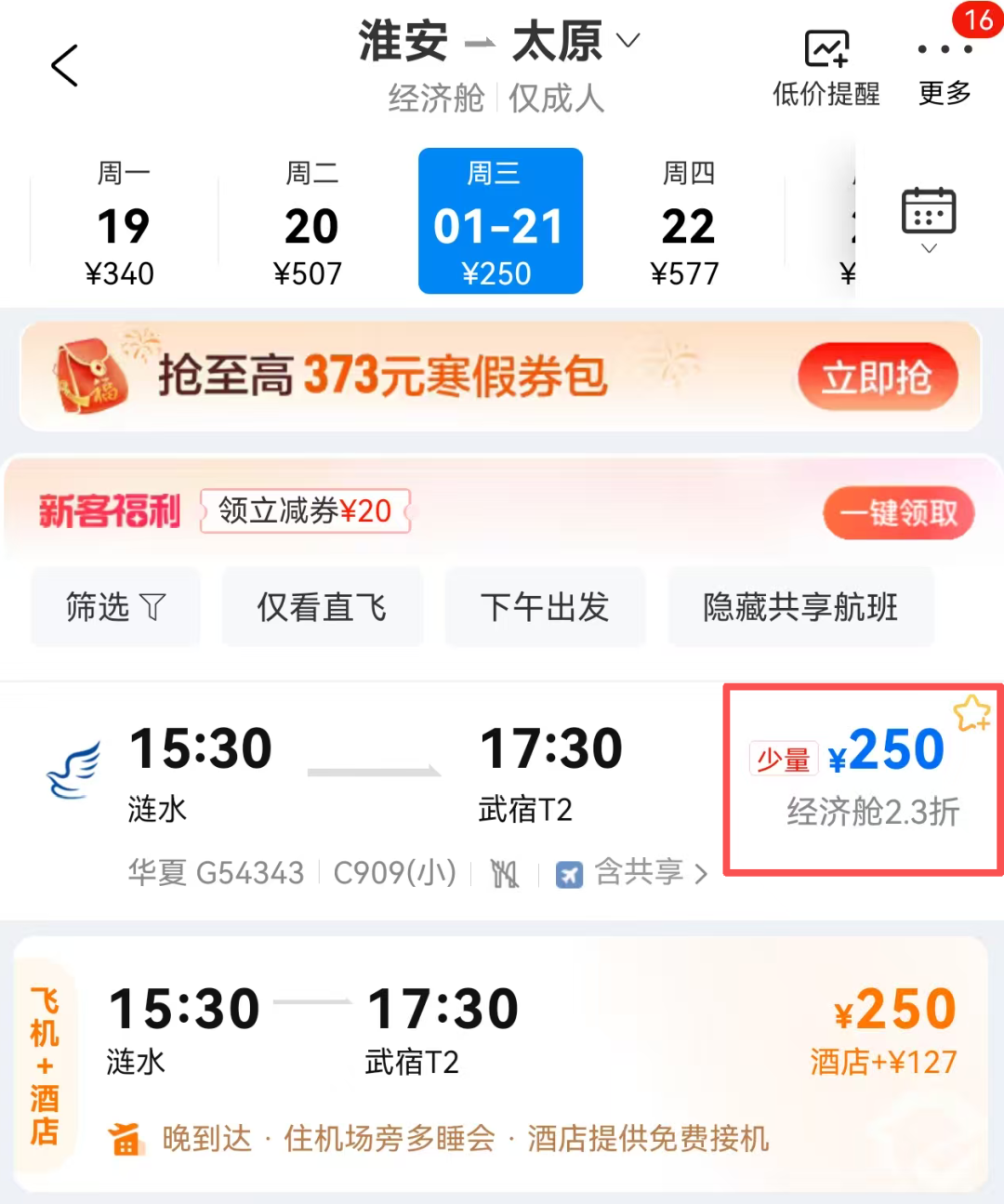View 含共享 shared flight details

tap(641, 873)
